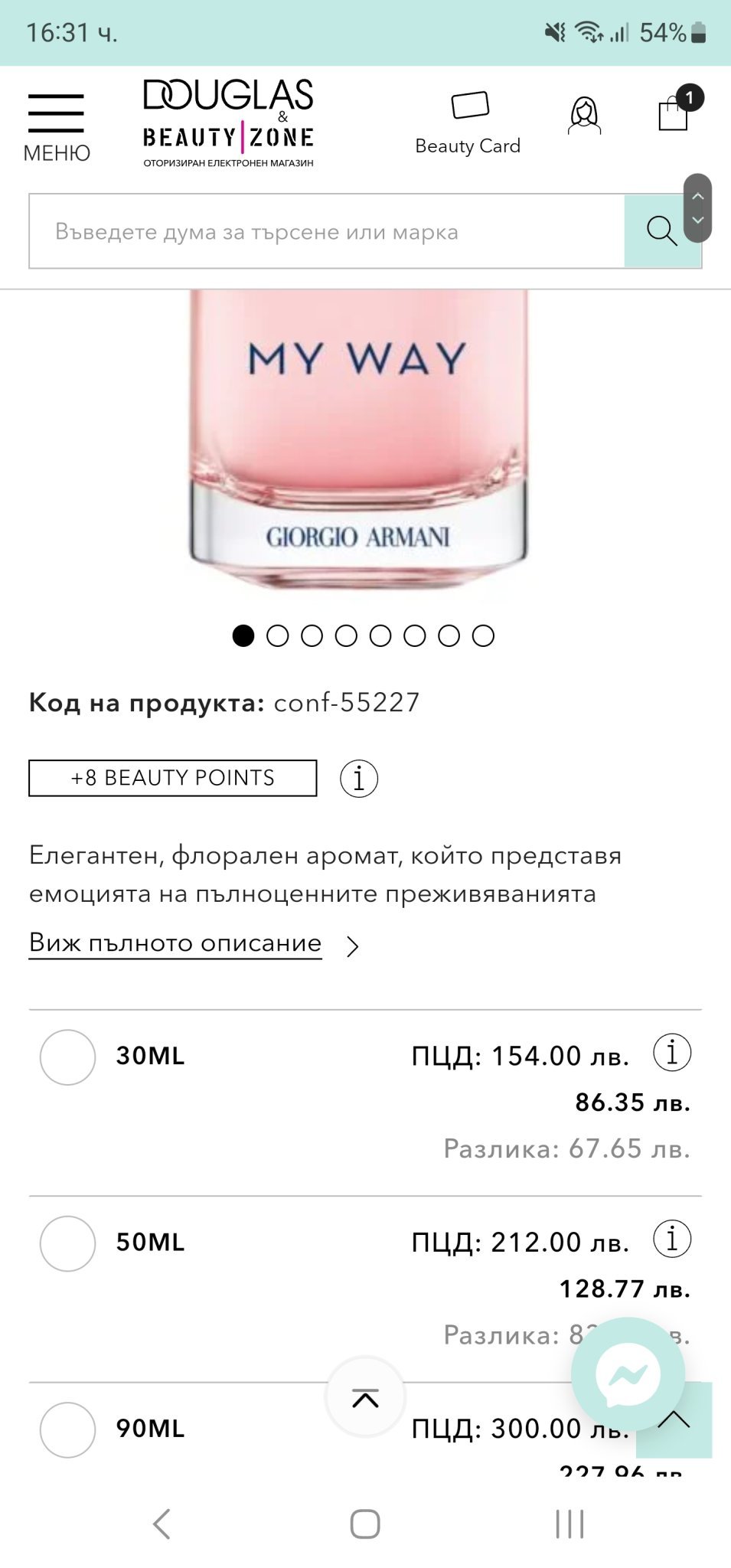Tap the round scroll-to-top arrow button

[x=365, y=1398]
